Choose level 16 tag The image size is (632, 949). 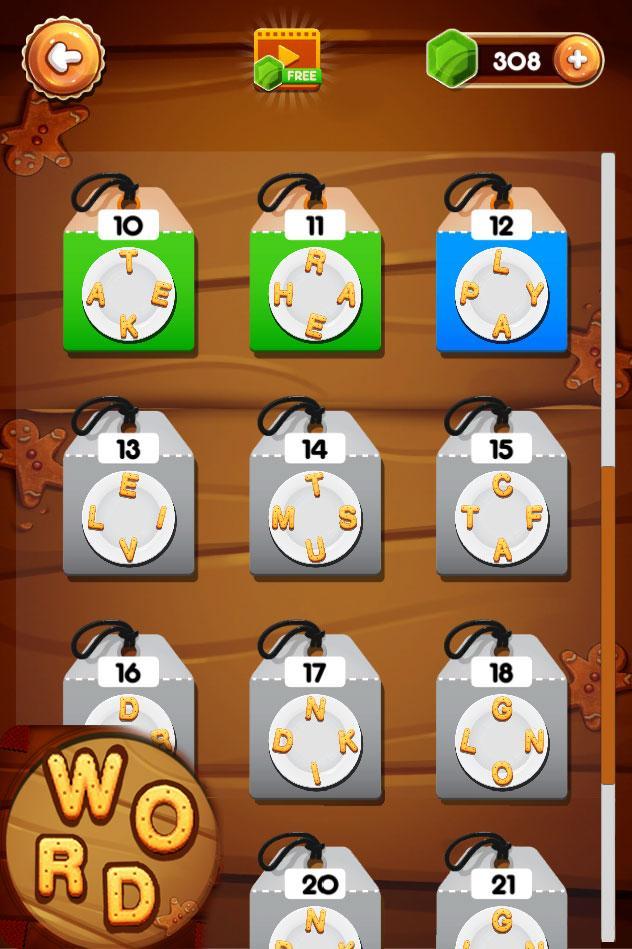(x=129, y=690)
